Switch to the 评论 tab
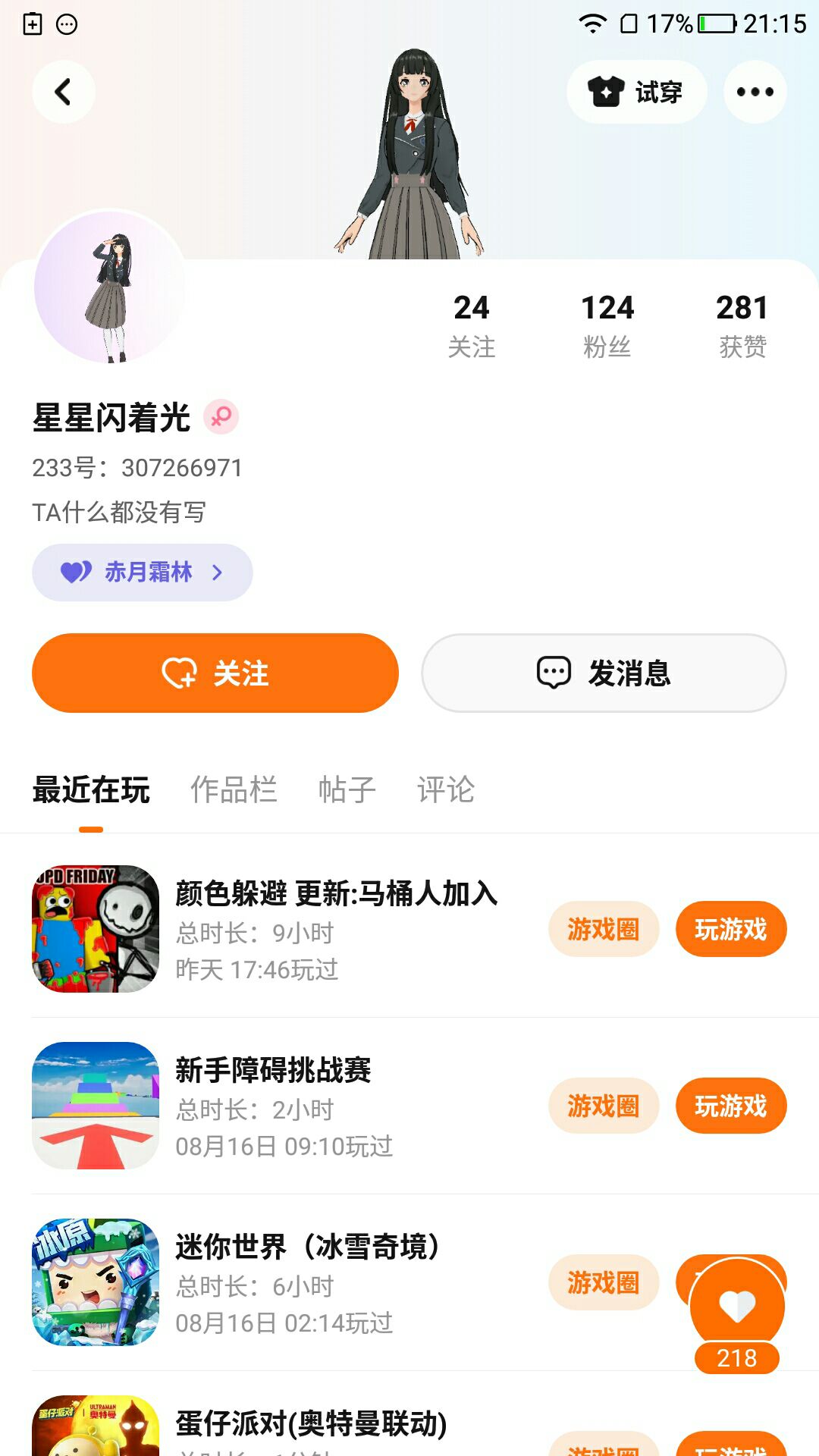Image resolution: width=819 pixels, height=1456 pixels. point(445,789)
